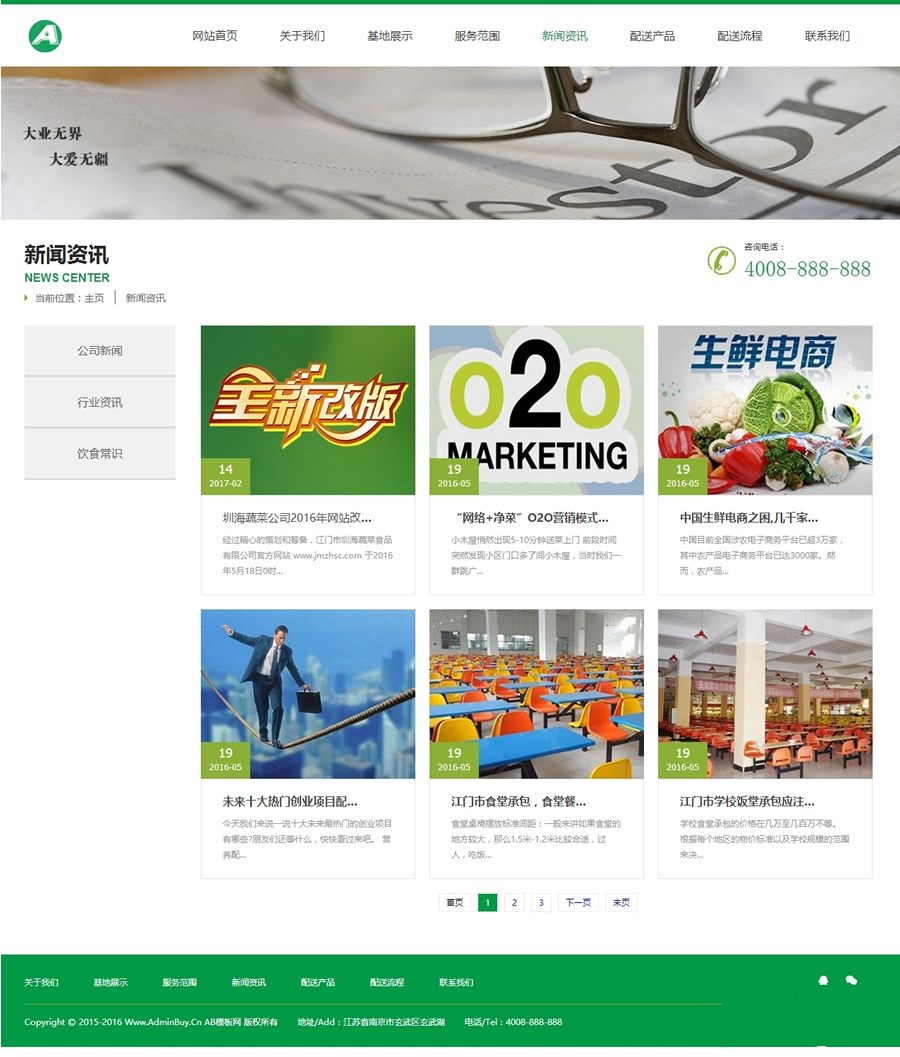The image size is (900, 1057).
Task: Open 网站首页 in the top navigation
Action: (x=215, y=36)
